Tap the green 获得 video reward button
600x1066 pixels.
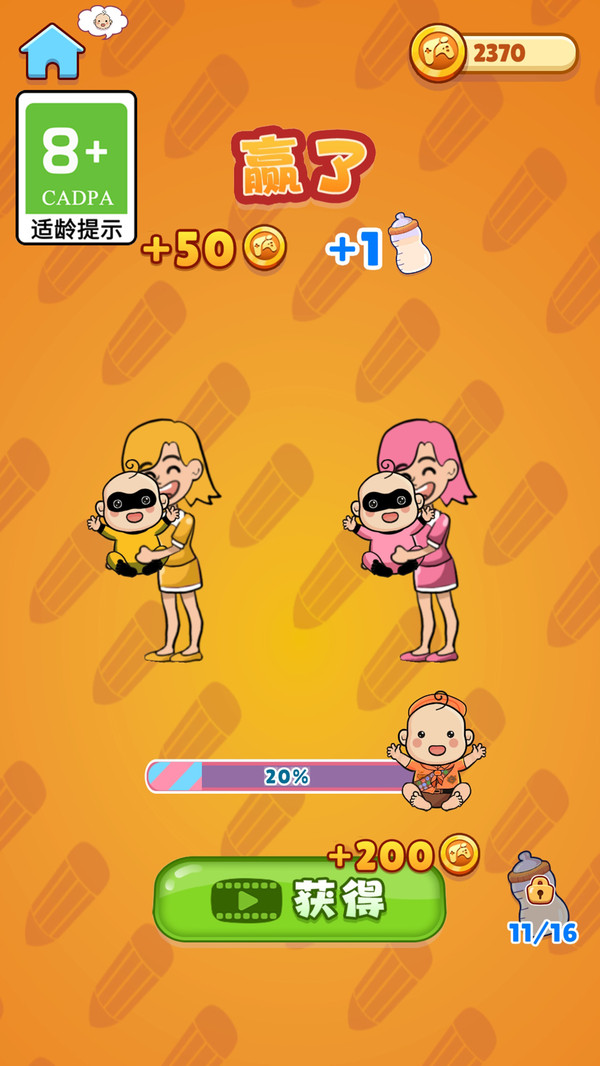click(x=300, y=899)
